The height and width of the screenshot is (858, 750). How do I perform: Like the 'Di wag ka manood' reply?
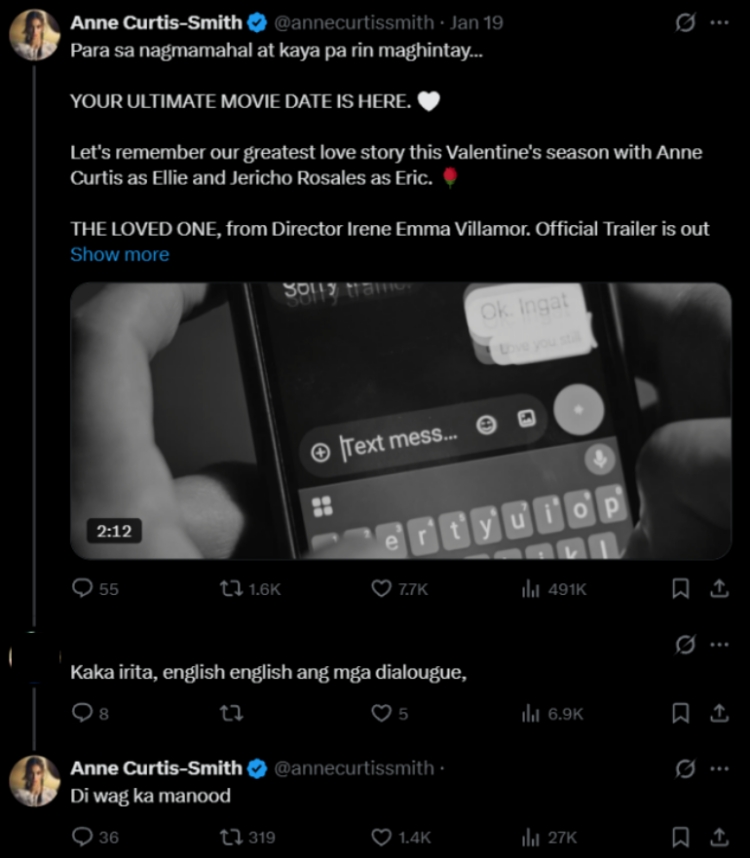tap(381, 837)
